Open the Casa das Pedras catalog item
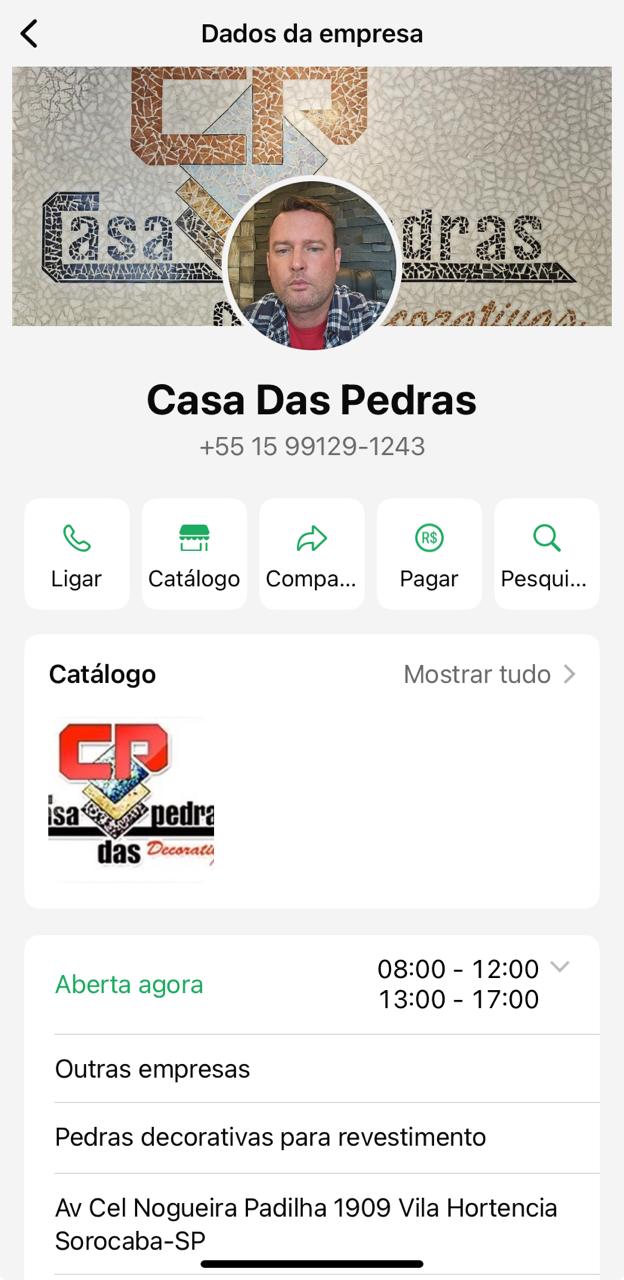Viewport: 624px width, 1280px height. coord(131,800)
